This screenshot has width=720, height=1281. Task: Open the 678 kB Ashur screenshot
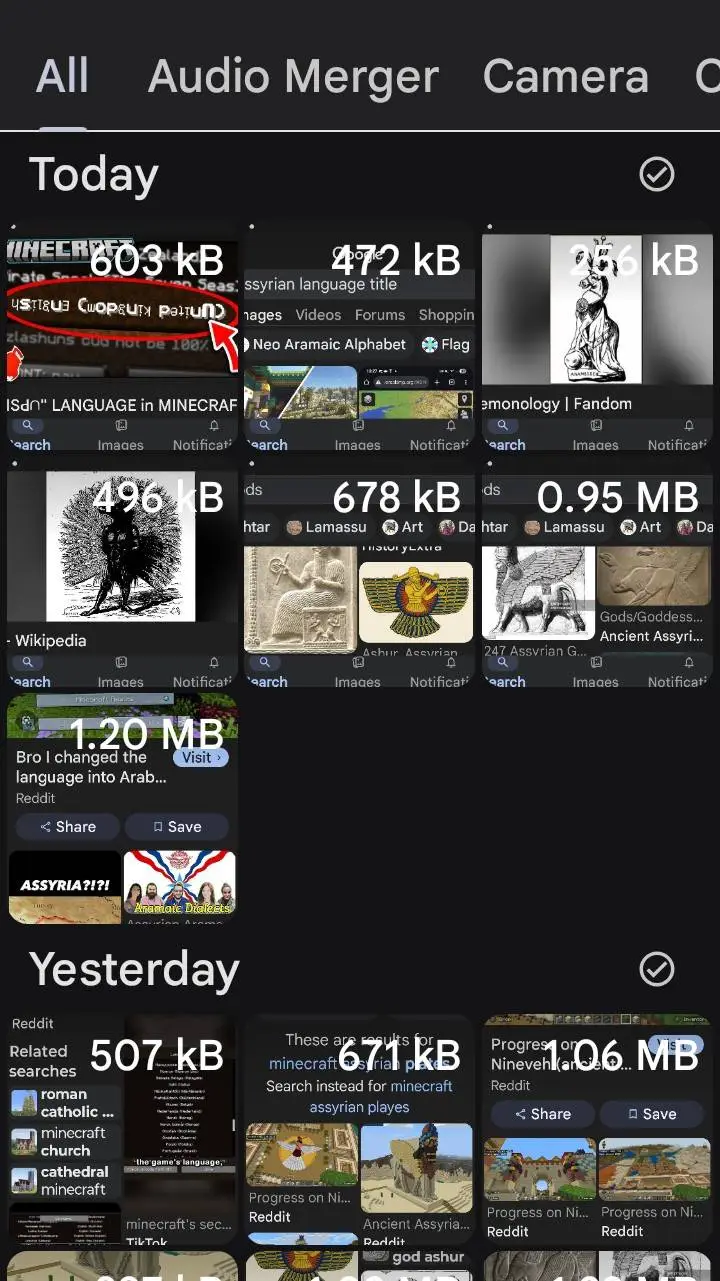coord(359,578)
